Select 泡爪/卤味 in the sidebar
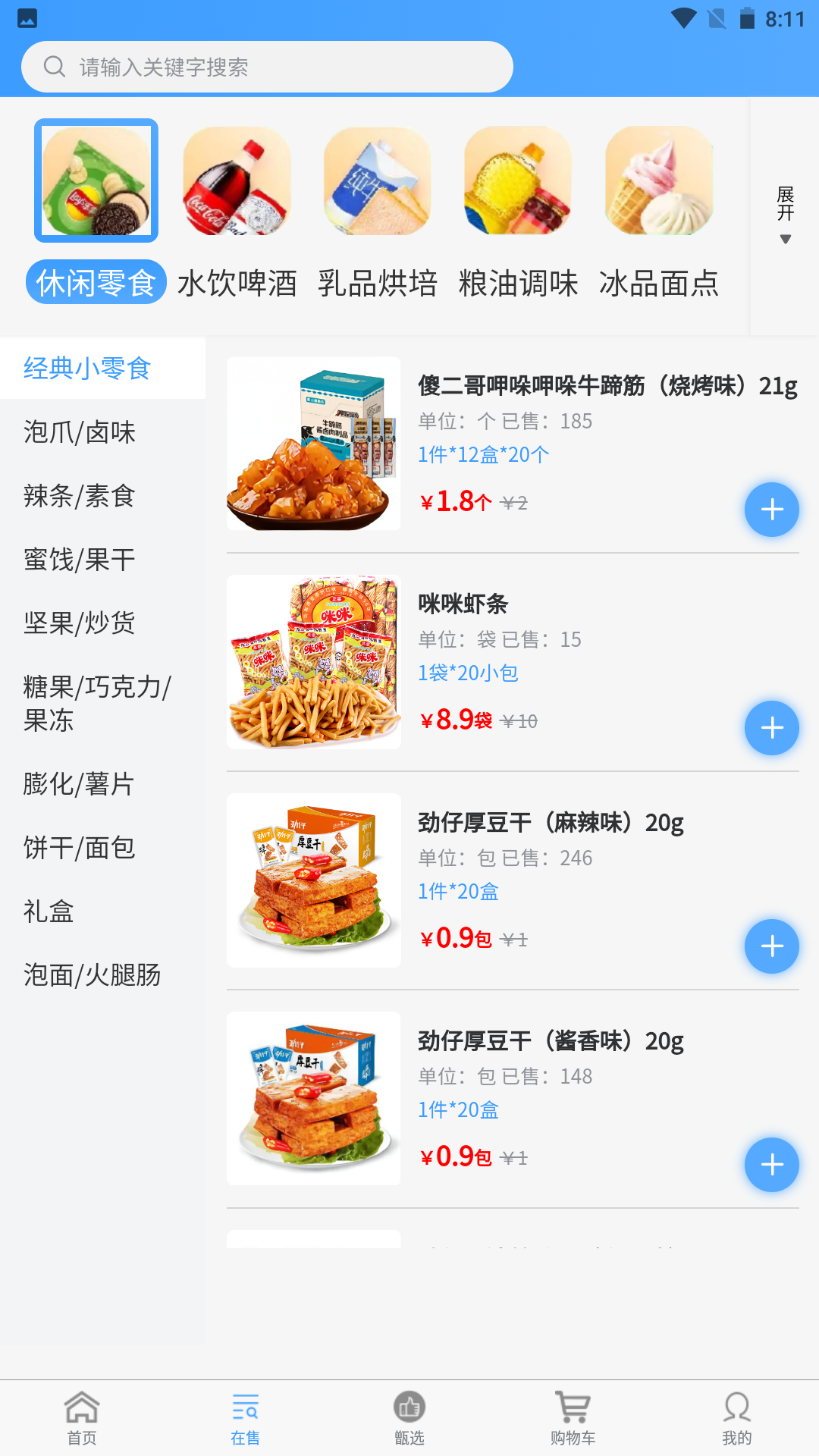Image resolution: width=819 pixels, height=1456 pixels. pyautogui.click(x=78, y=432)
